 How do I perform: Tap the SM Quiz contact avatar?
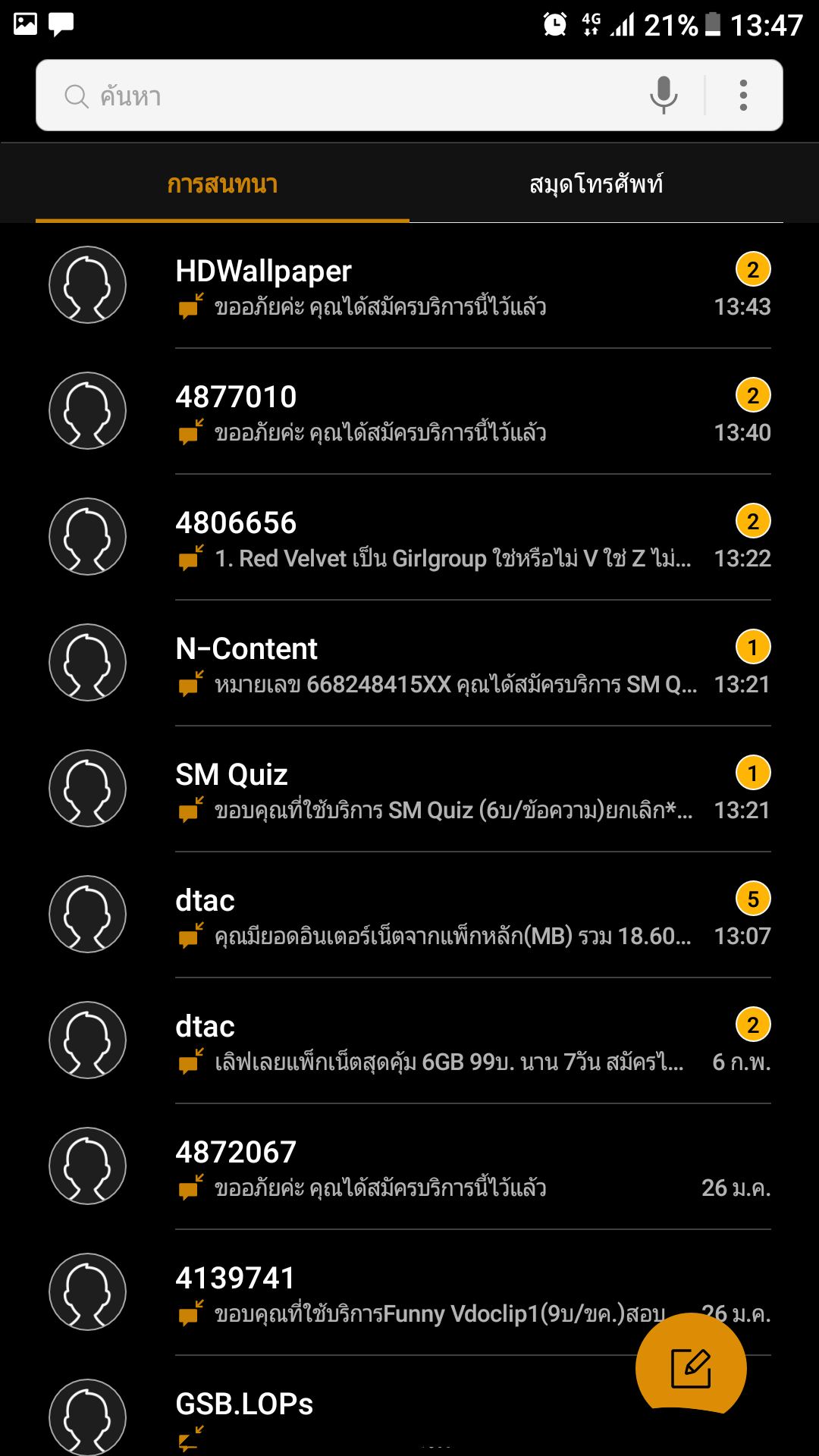point(88,789)
